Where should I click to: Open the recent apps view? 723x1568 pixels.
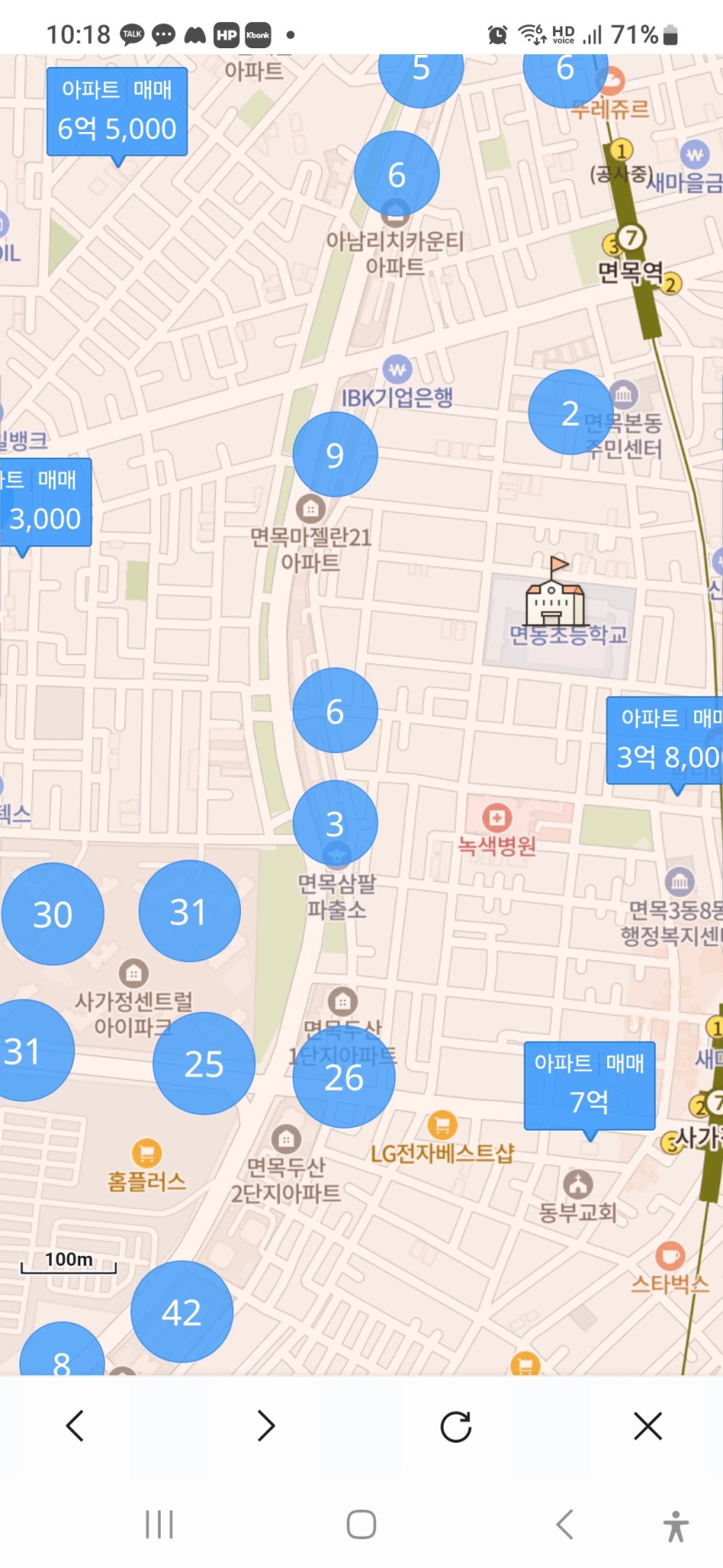click(159, 1524)
